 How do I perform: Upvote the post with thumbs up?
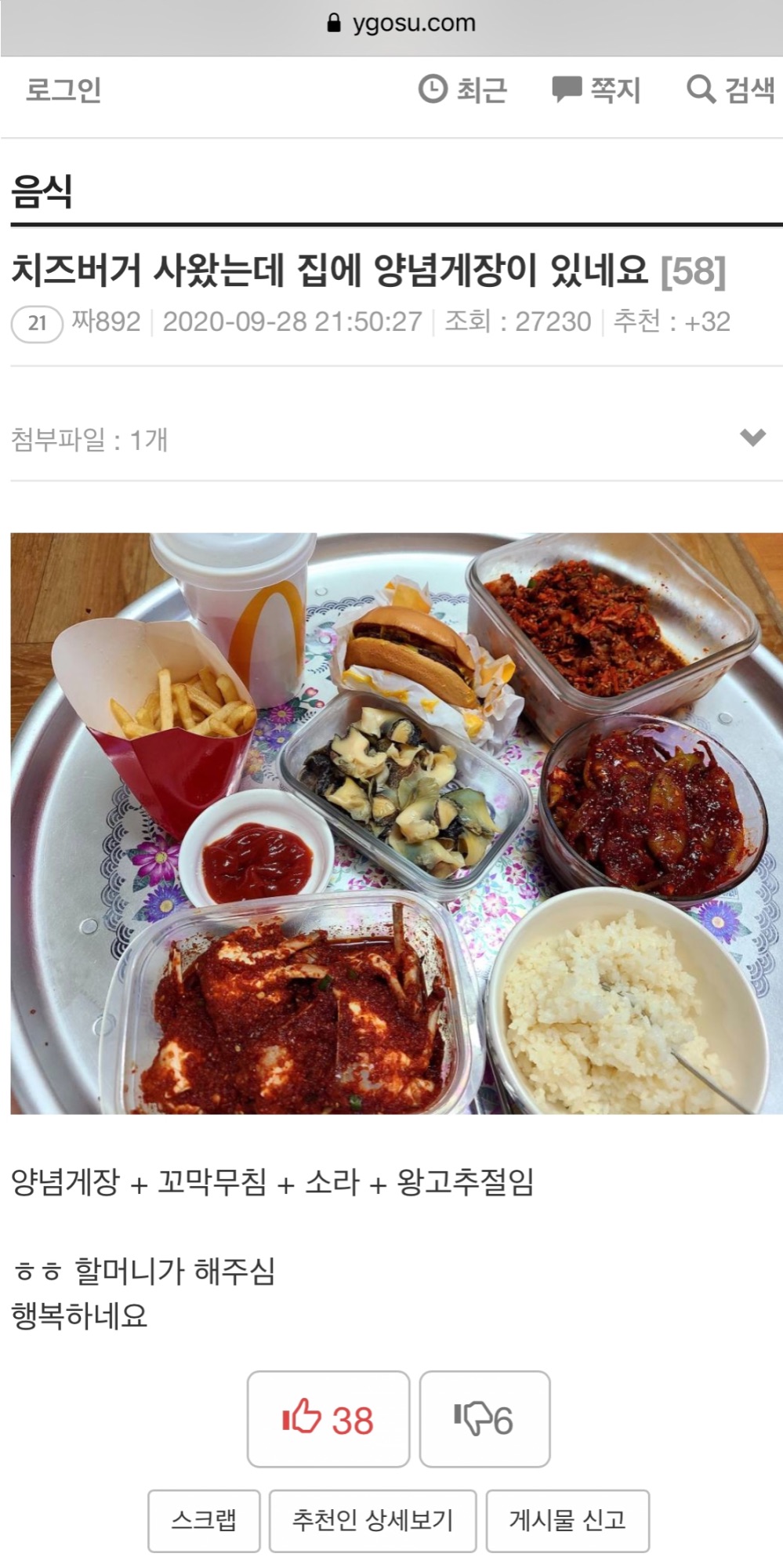point(328,1419)
